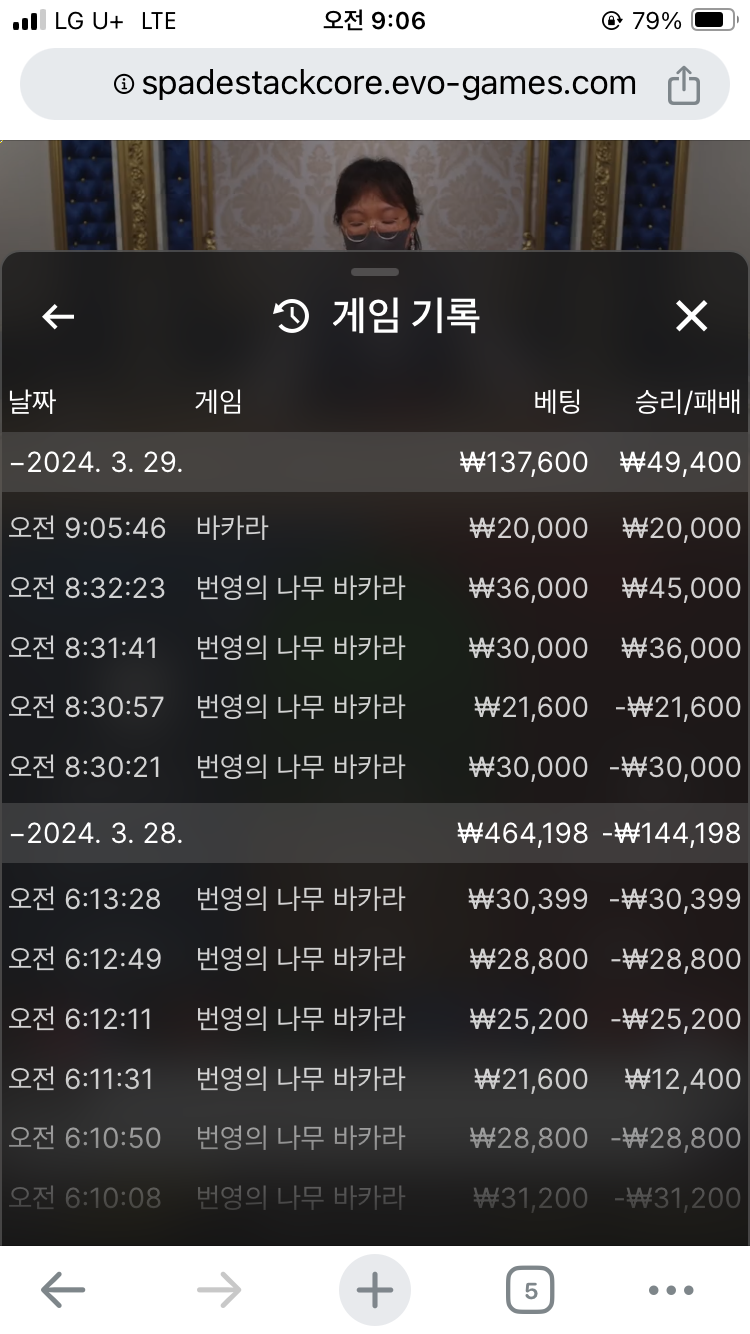Image resolution: width=750 pixels, height=1334 pixels.
Task: Open the 오전 8:32:23 game record
Action: point(375,588)
